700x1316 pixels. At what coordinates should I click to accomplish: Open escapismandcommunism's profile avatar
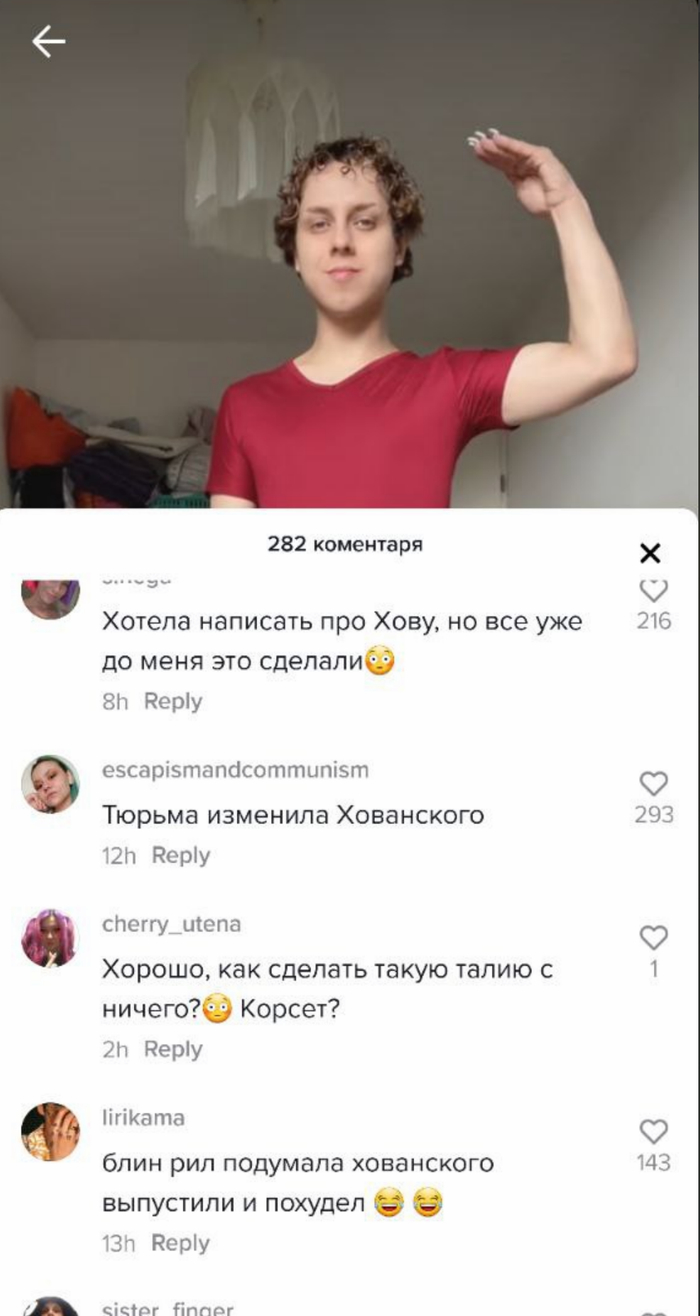click(x=50, y=784)
